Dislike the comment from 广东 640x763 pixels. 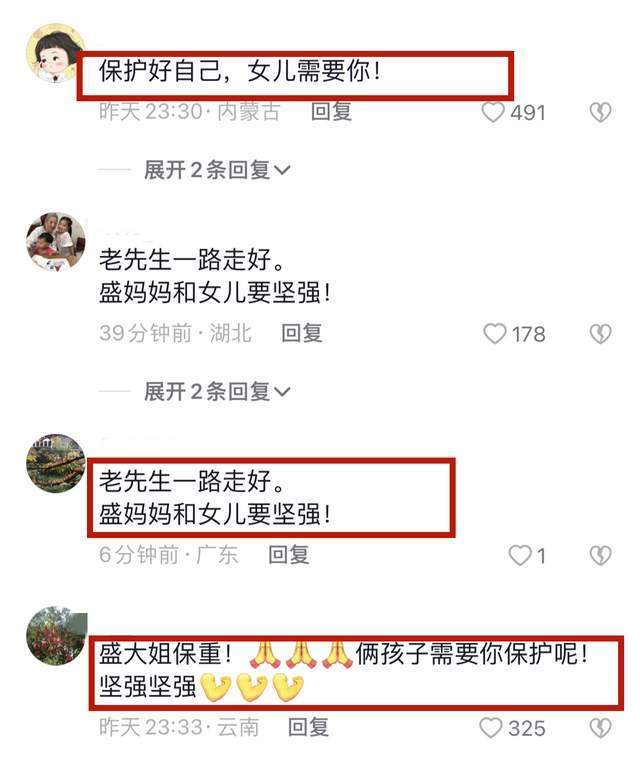click(600, 555)
